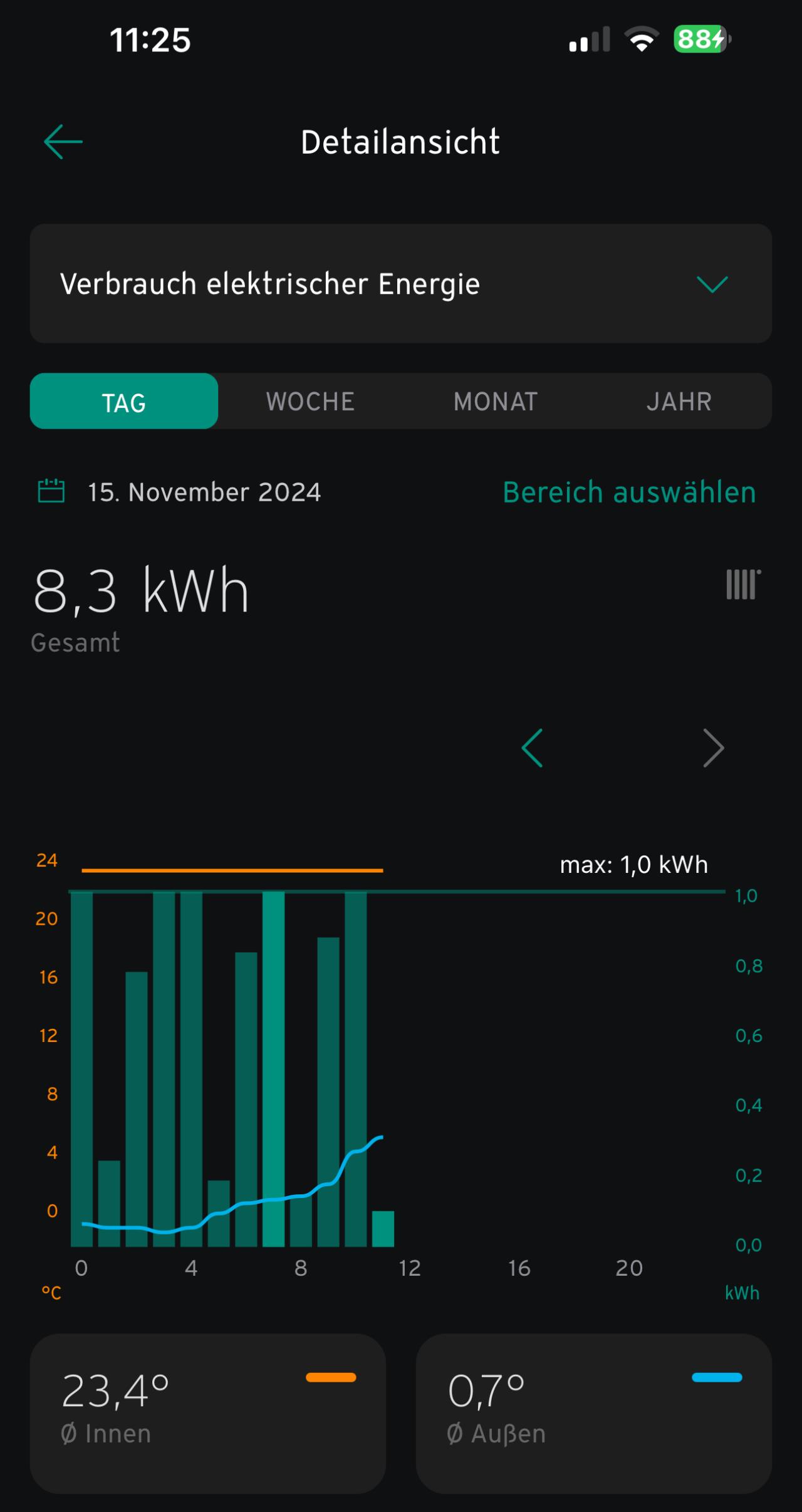This screenshot has height=1512, width=802.
Task: Tap the radiator icon next to 8,3 kWh
Action: (743, 584)
